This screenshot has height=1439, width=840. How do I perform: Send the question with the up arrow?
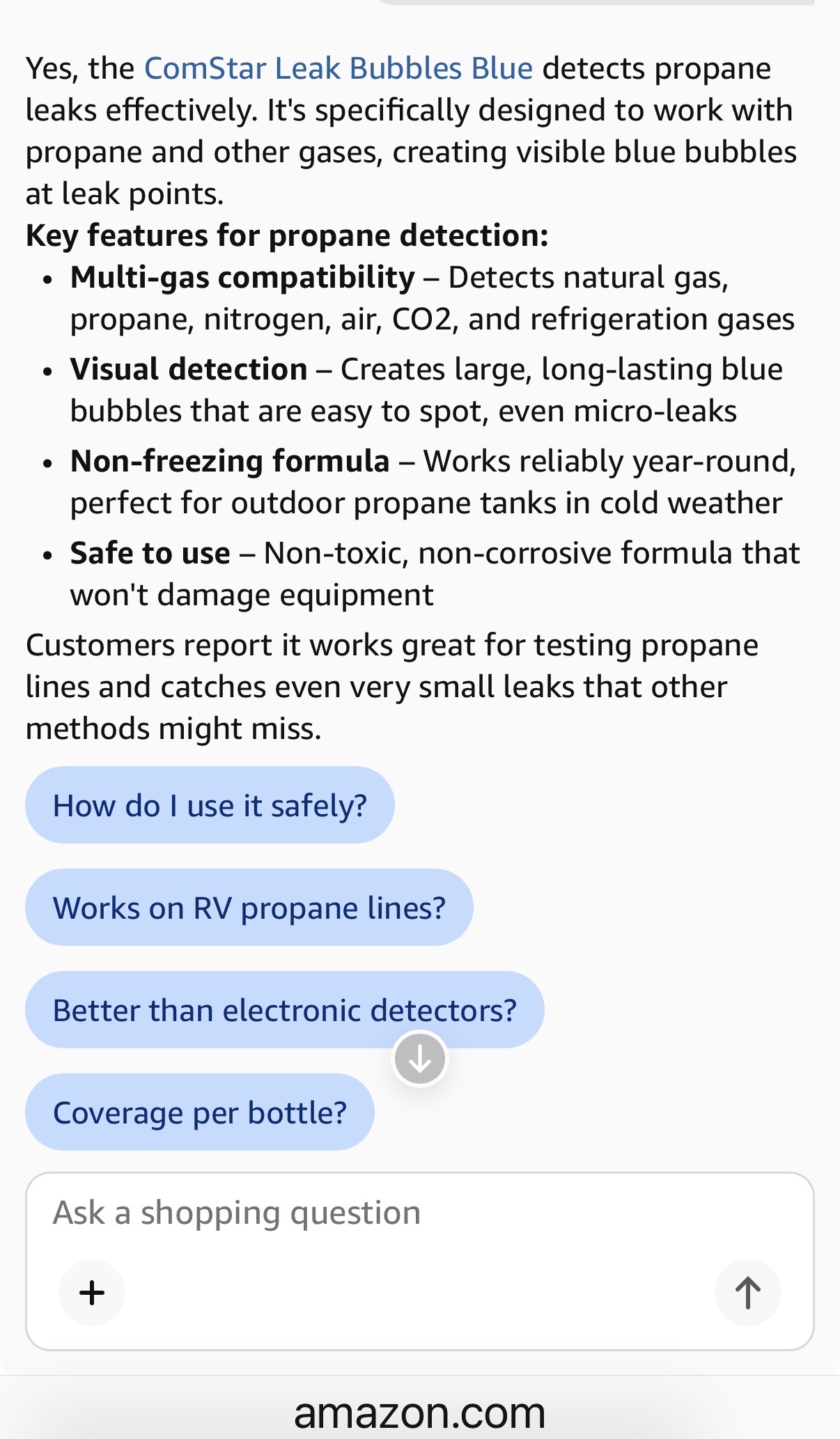coord(748,1293)
